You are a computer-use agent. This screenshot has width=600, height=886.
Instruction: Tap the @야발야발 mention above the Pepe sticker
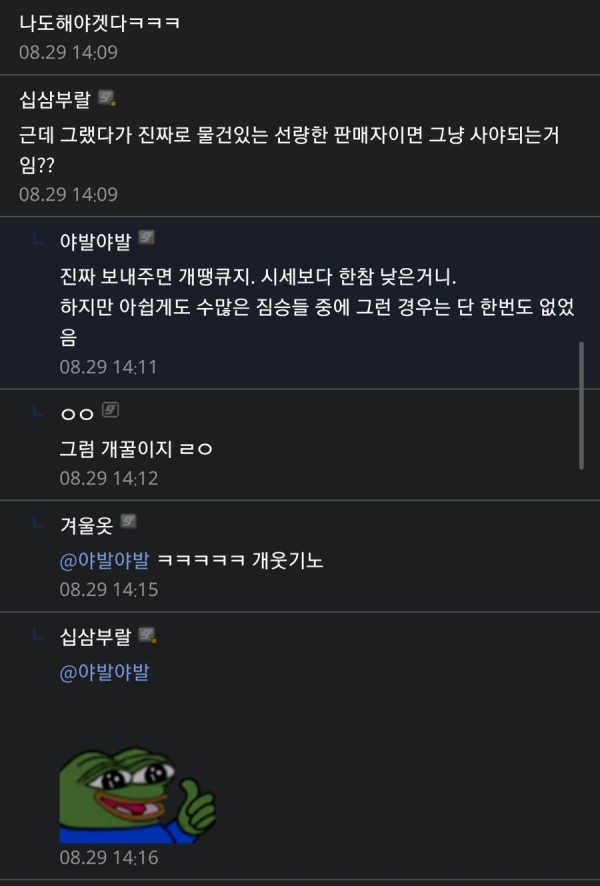[x=105, y=672]
